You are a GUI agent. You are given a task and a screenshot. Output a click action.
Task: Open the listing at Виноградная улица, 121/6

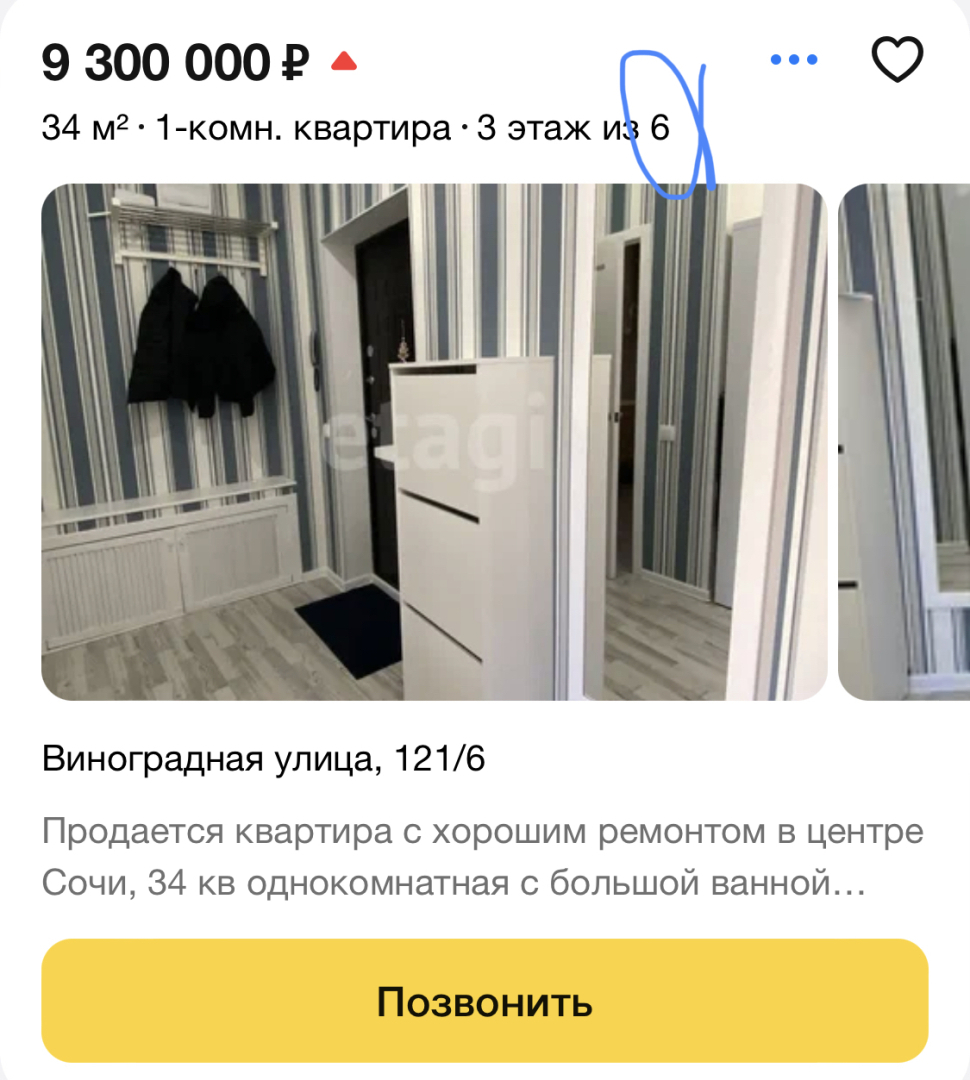tap(264, 759)
